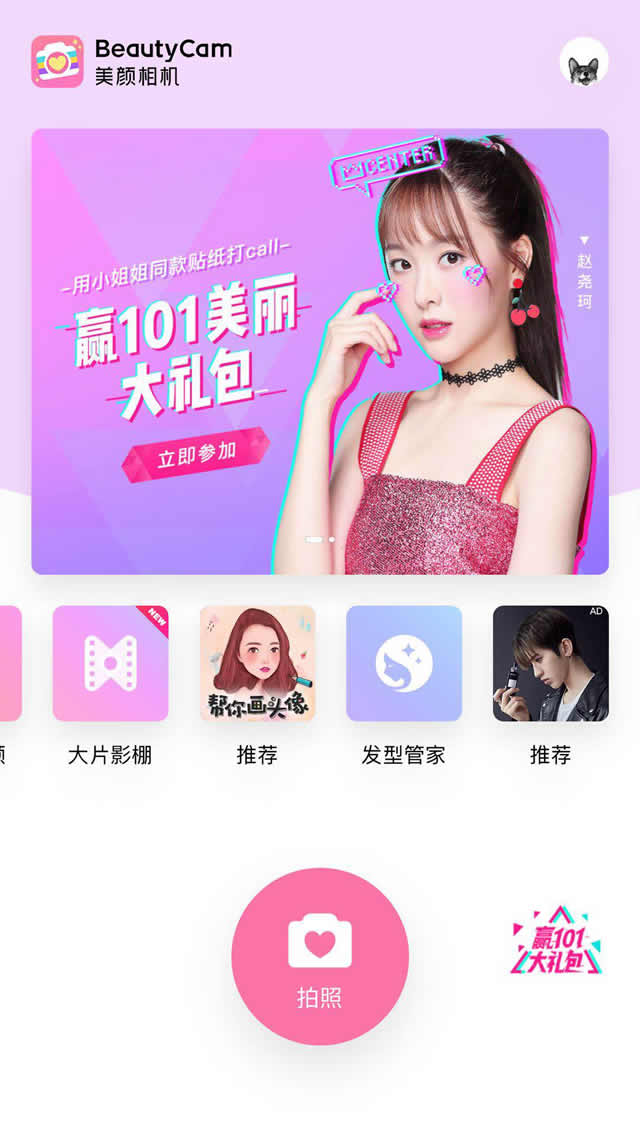
Task: Open the 赢101大礼包 floating sticker
Action: pyautogui.click(x=557, y=941)
